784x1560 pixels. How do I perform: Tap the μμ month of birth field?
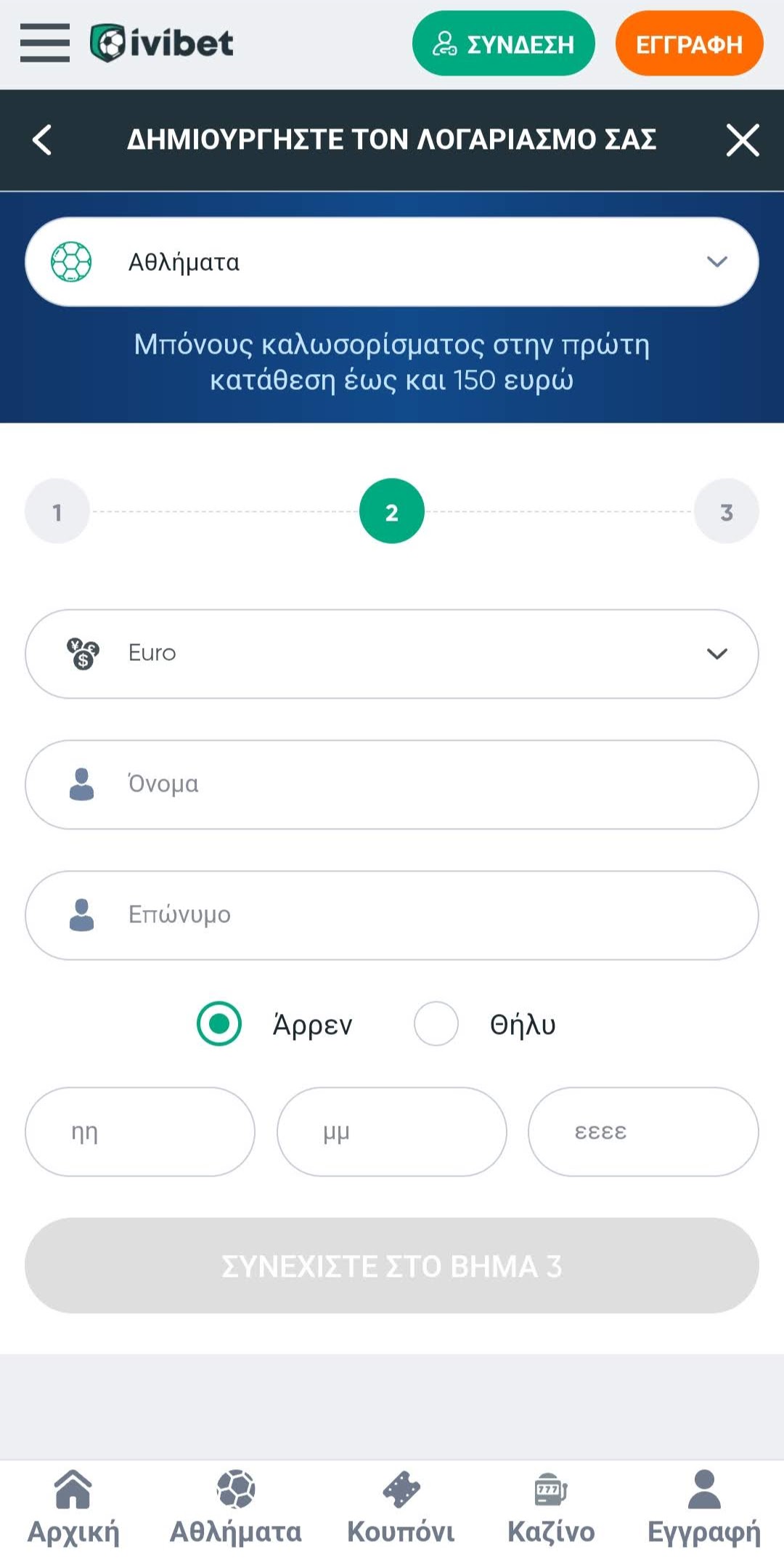(x=392, y=1132)
